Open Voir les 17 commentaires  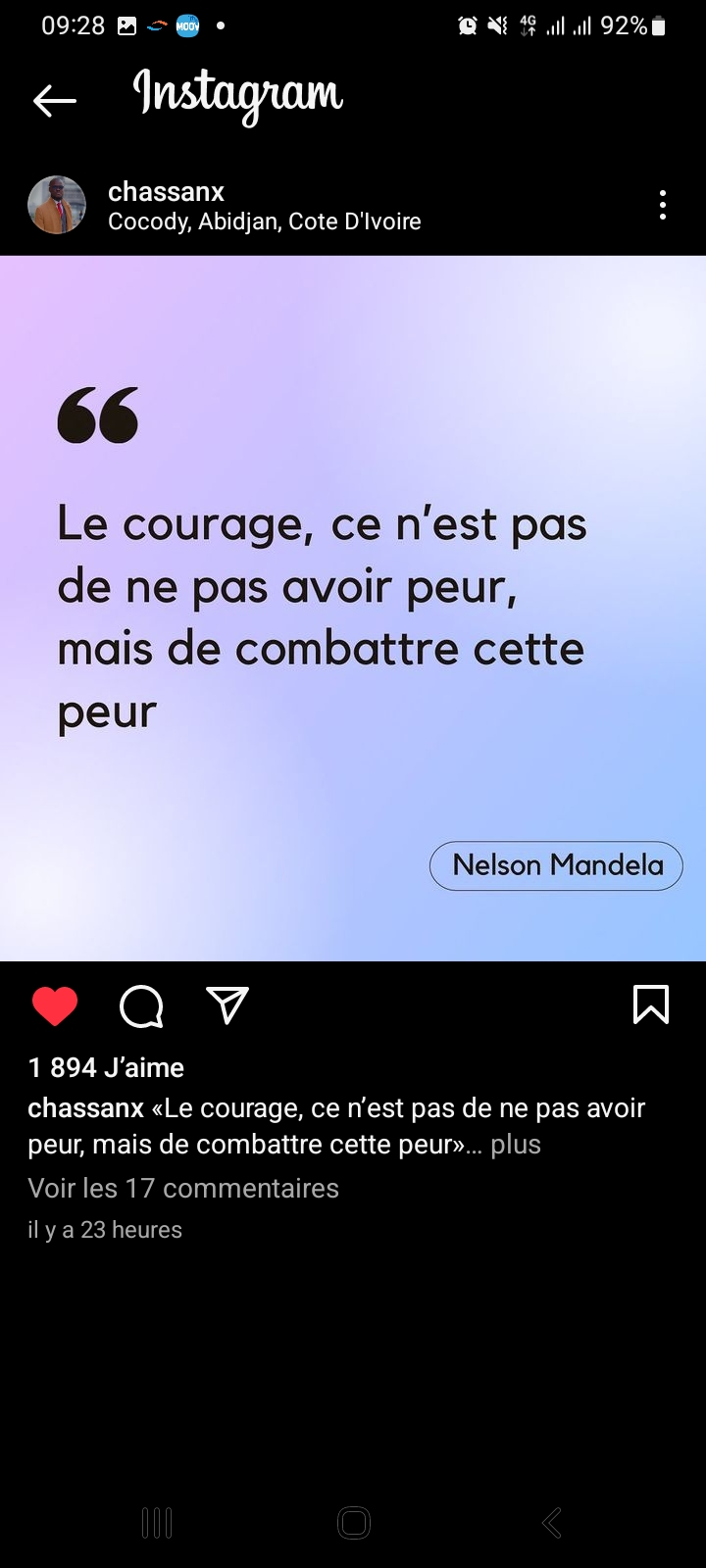point(183,1188)
